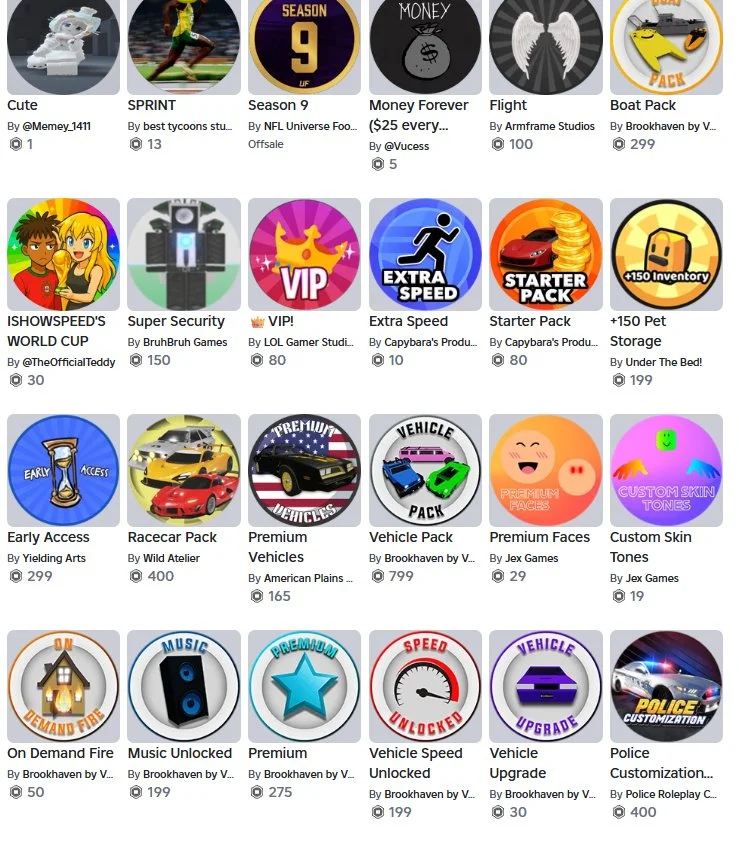View the Boat Pack pass
The image size is (739, 842).
point(666,45)
